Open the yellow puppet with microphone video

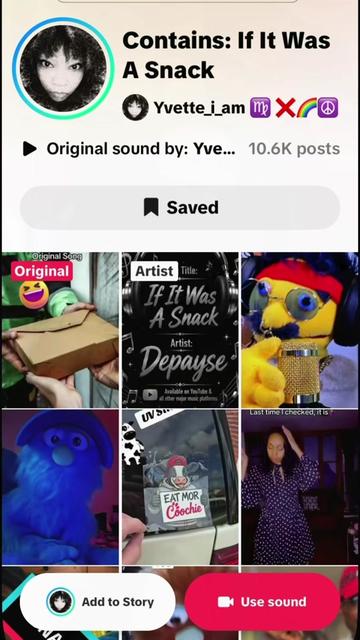pos(300,330)
